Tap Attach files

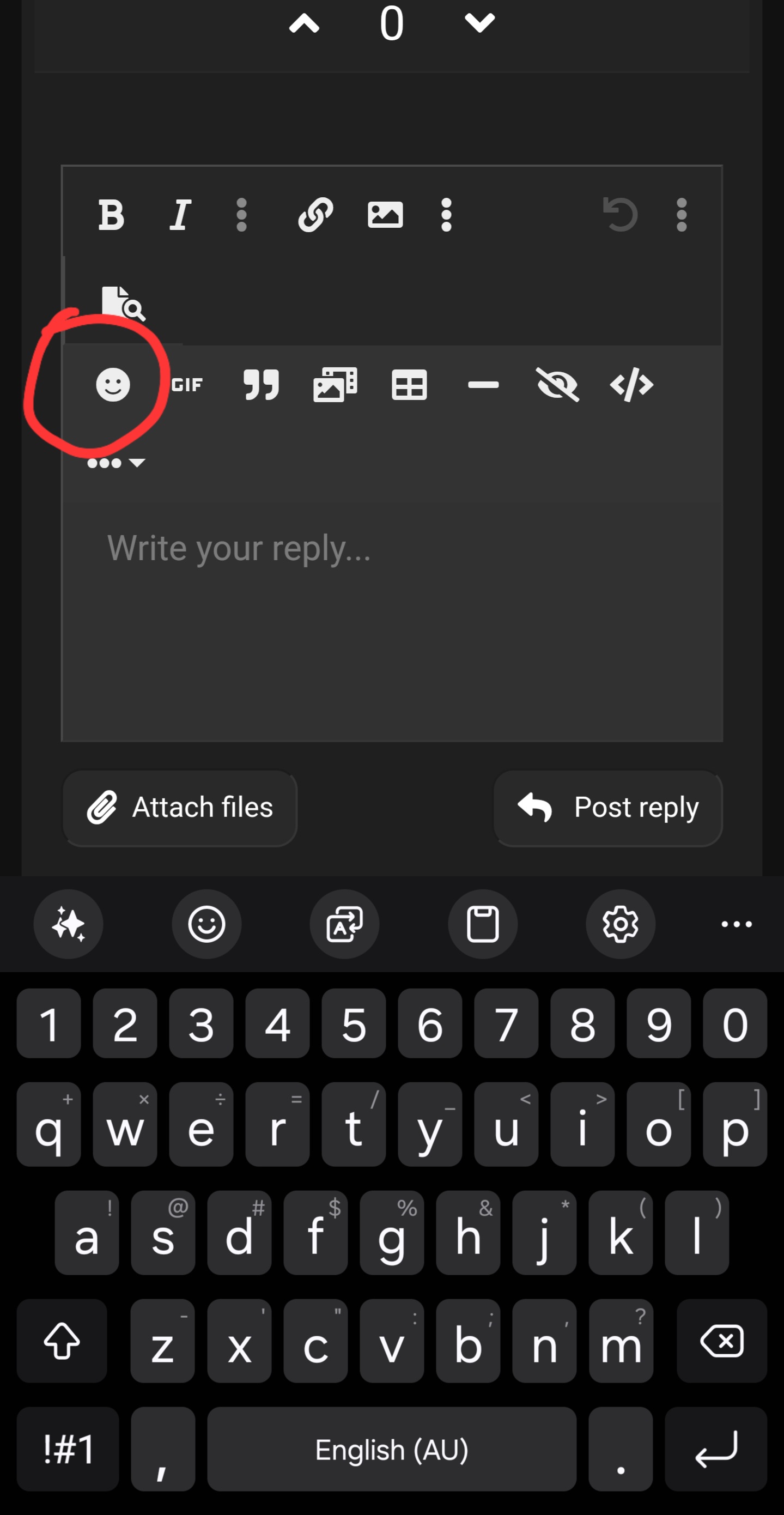(180, 808)
